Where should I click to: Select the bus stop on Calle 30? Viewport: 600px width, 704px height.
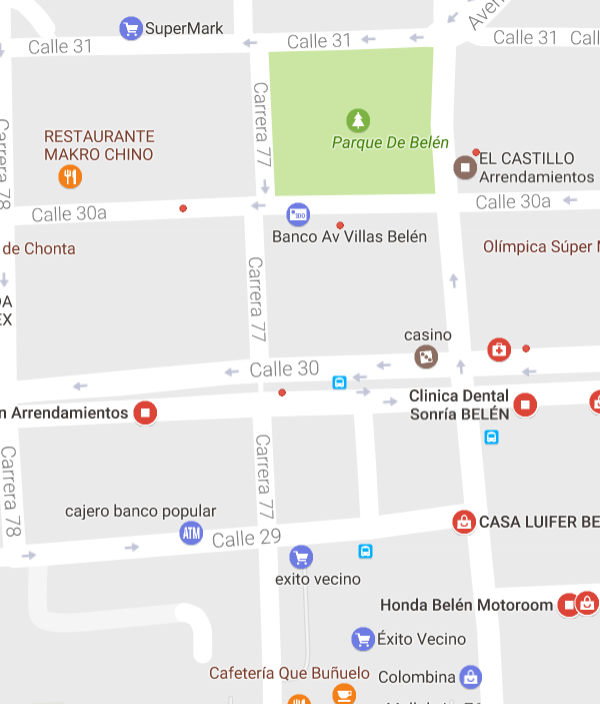click(x=340, y=382)
